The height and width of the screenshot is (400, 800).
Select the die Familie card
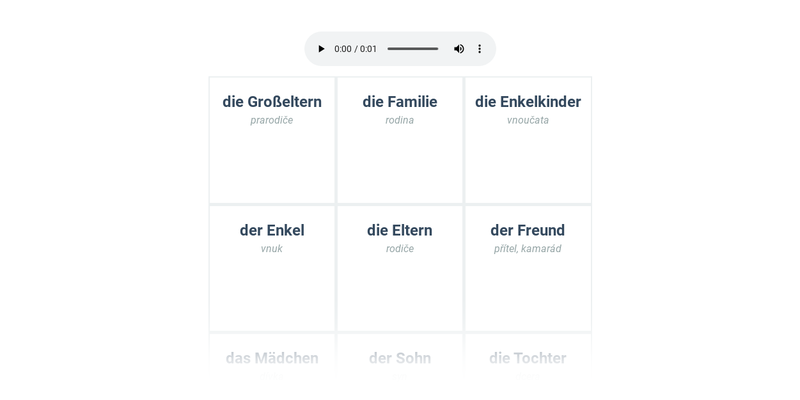(400, 140)
